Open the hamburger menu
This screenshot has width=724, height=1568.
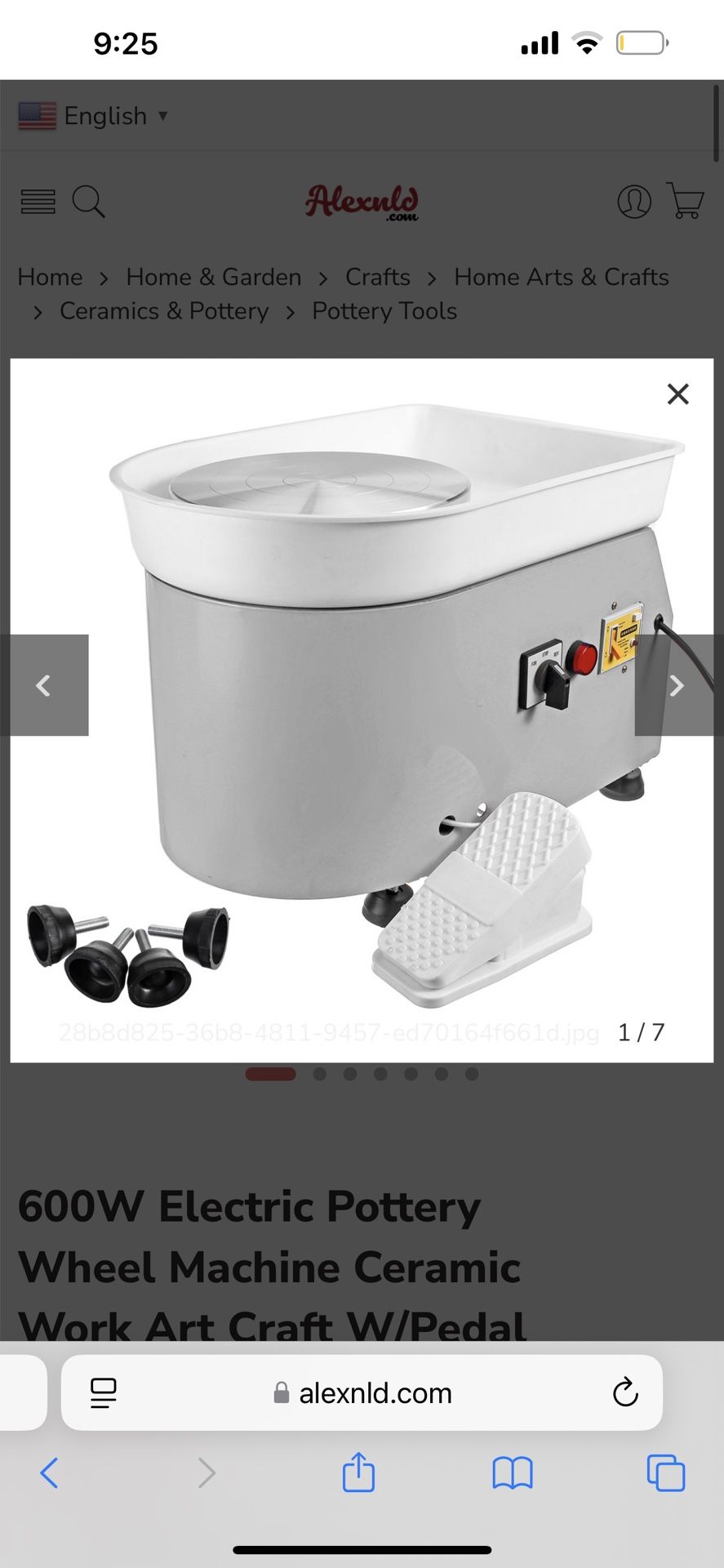[38, 201]
